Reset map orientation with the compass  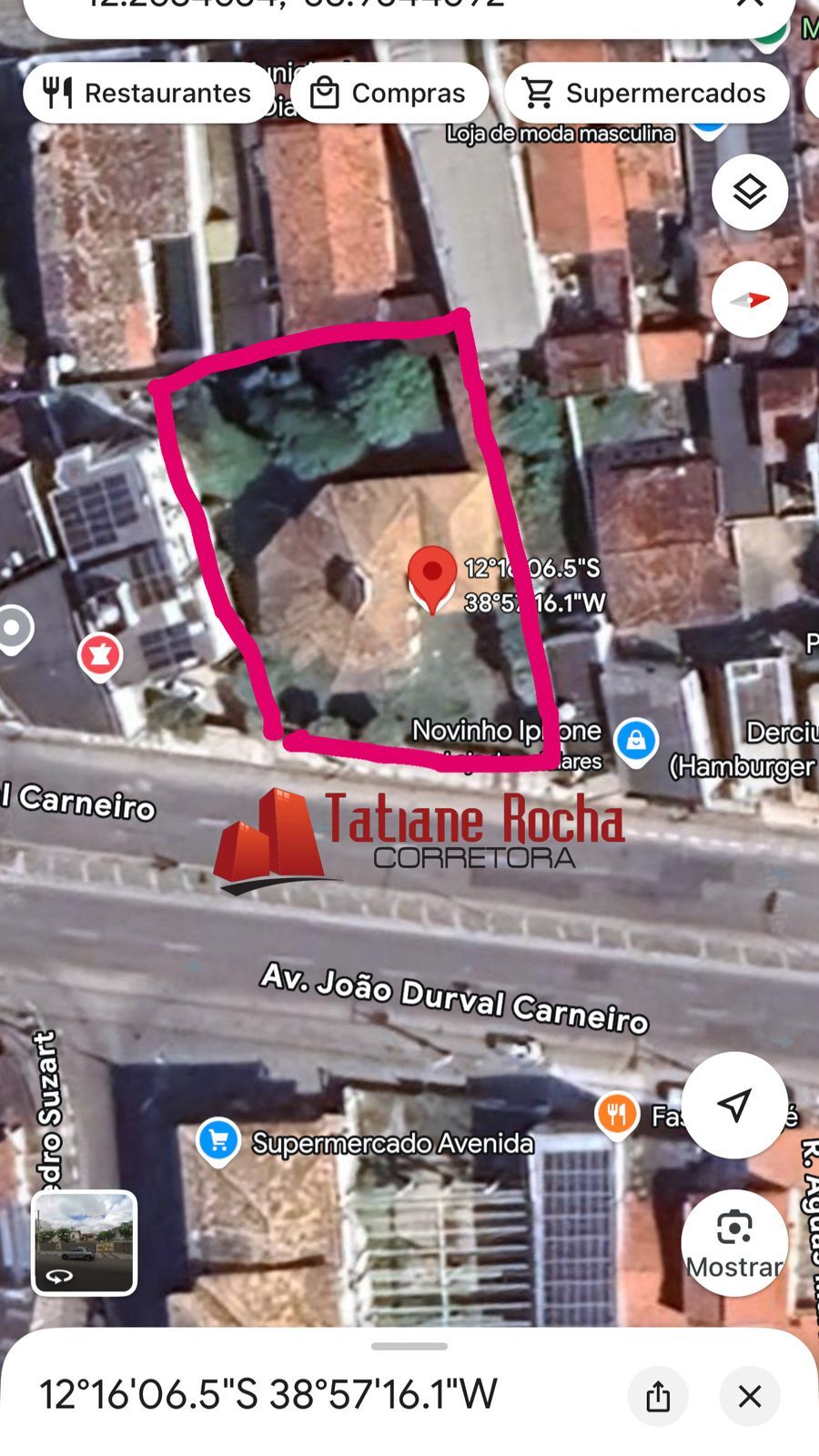(x=749, y=299)
